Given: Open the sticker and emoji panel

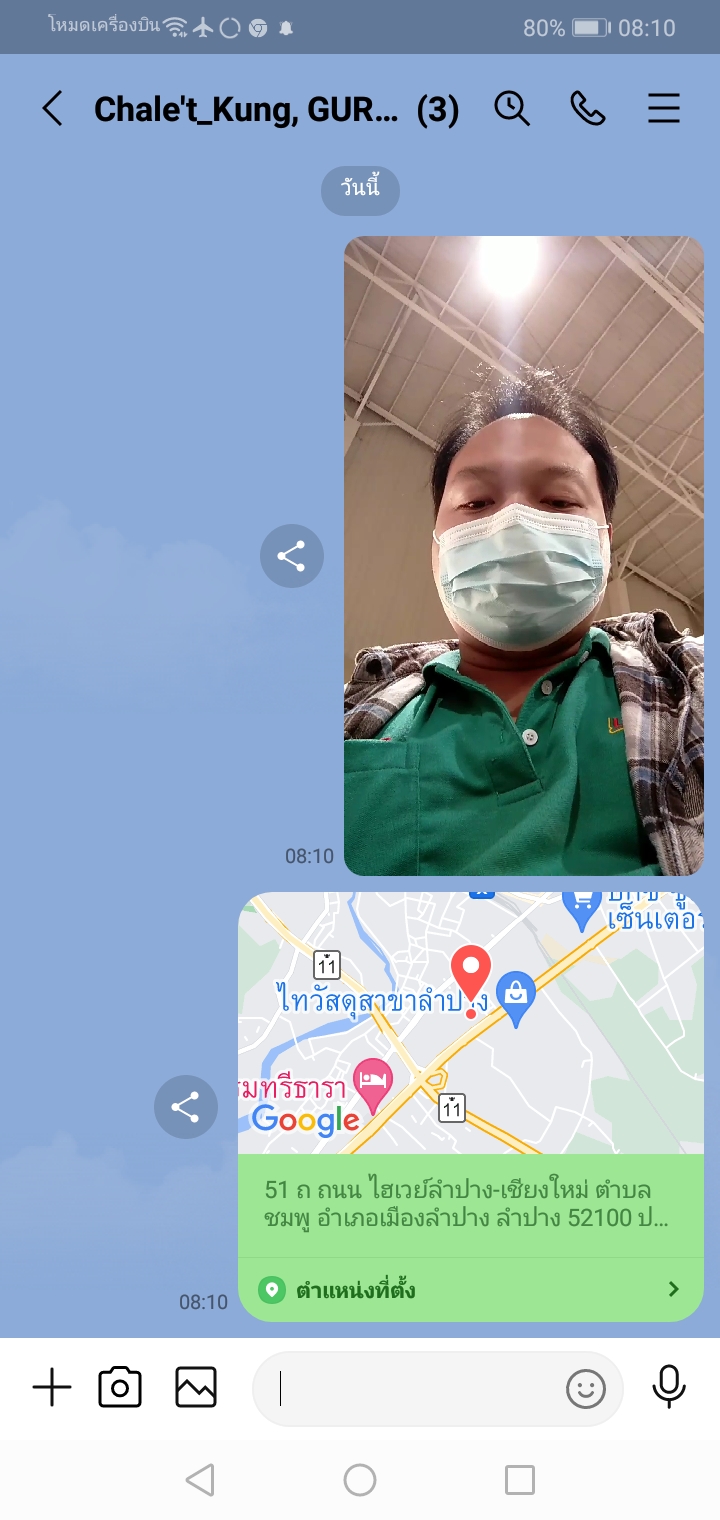Looking at the screenshot, I should point(586,1388).
